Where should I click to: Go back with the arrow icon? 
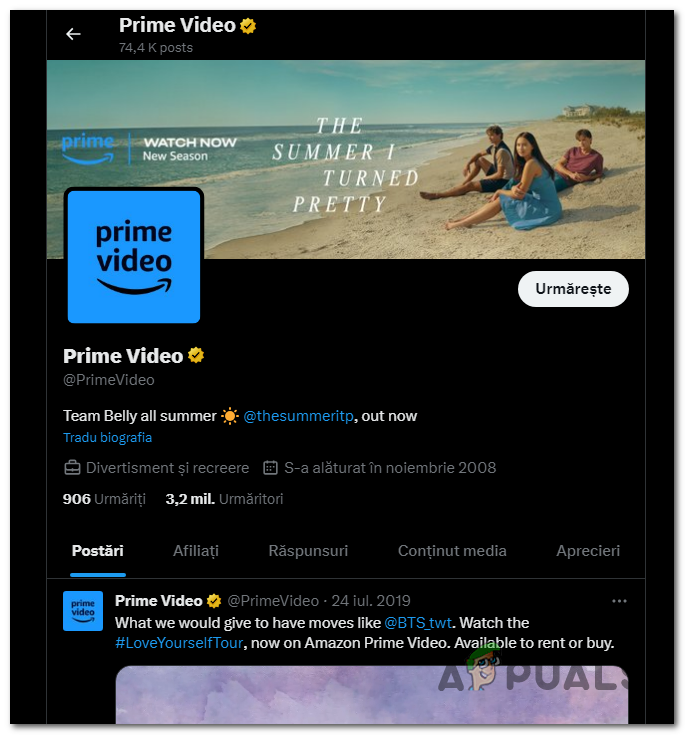point(73,34)
